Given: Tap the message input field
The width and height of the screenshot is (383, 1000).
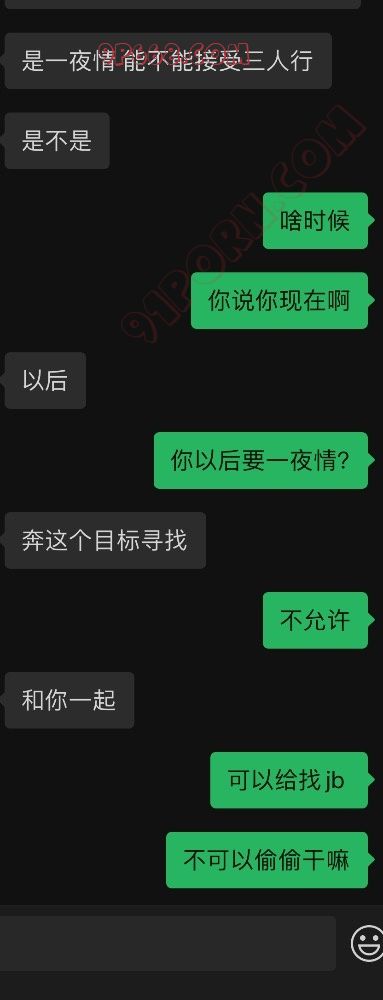Looking at the screenshot, I should [167, 943].
